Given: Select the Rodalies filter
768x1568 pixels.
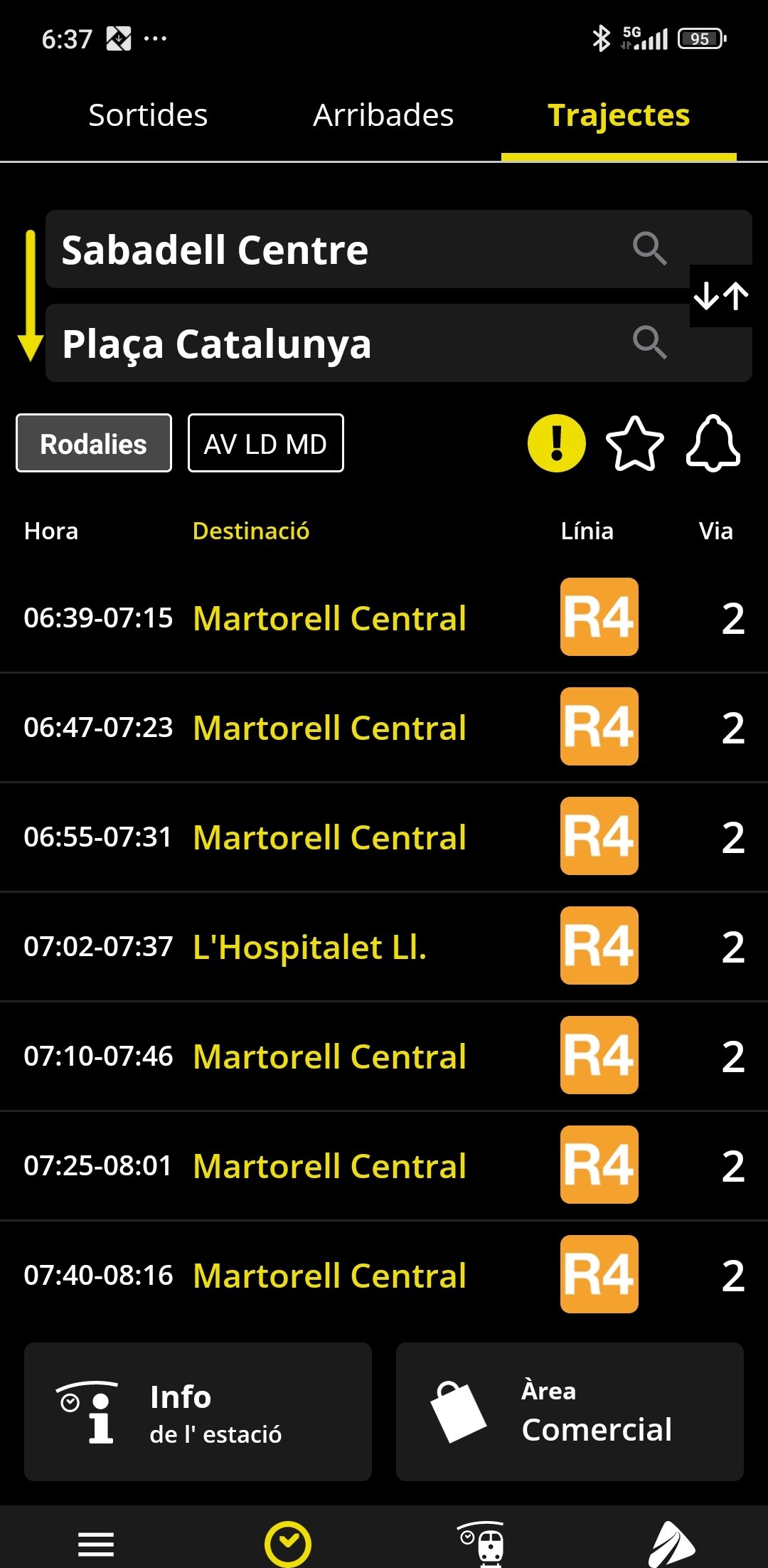Looking at the screenshot, I should (94, 443).
